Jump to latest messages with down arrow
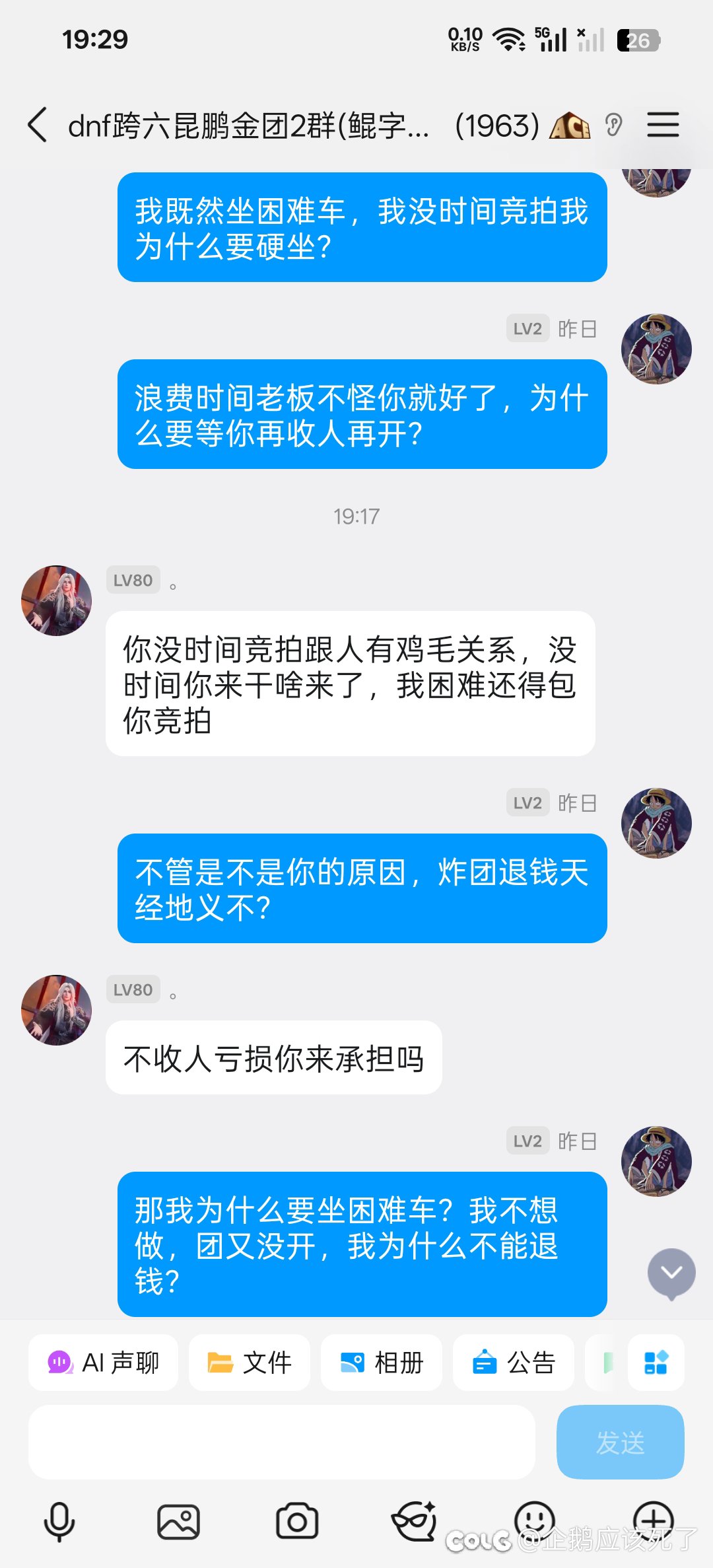Screen dimensions: 713x1568 [671, 1273]
